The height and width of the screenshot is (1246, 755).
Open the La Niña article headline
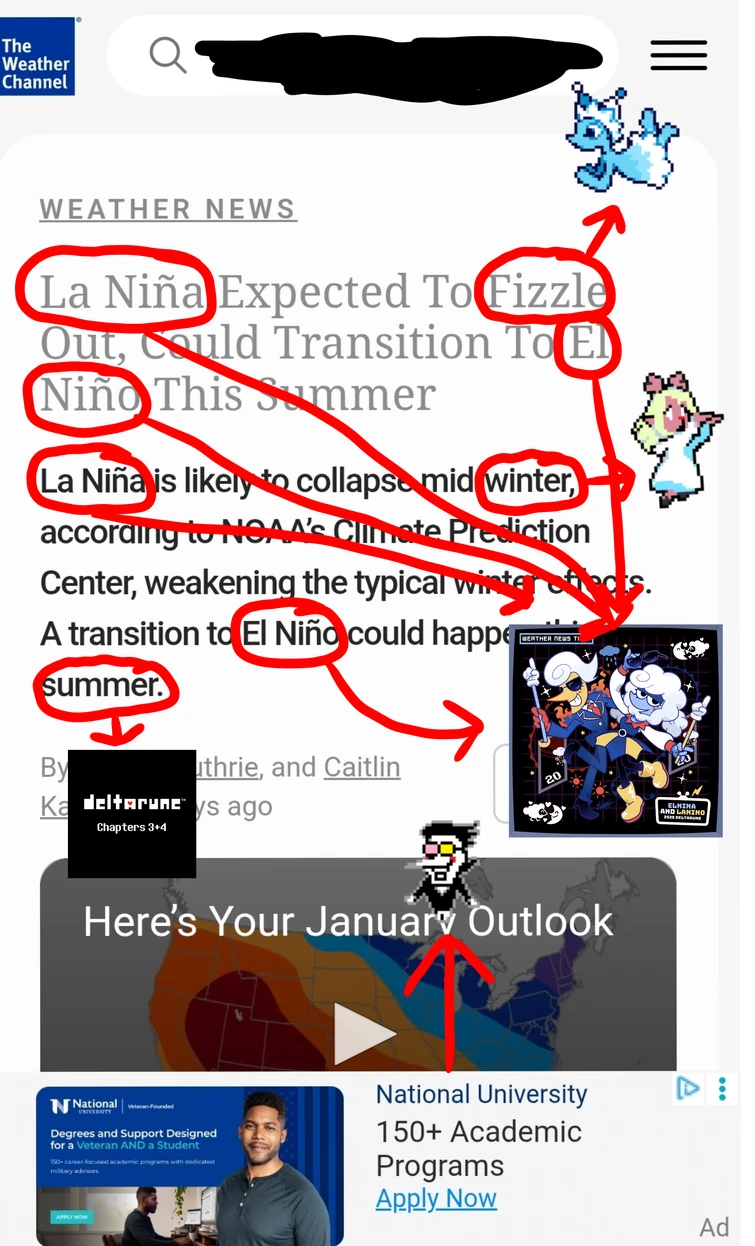tap(300, 343)
